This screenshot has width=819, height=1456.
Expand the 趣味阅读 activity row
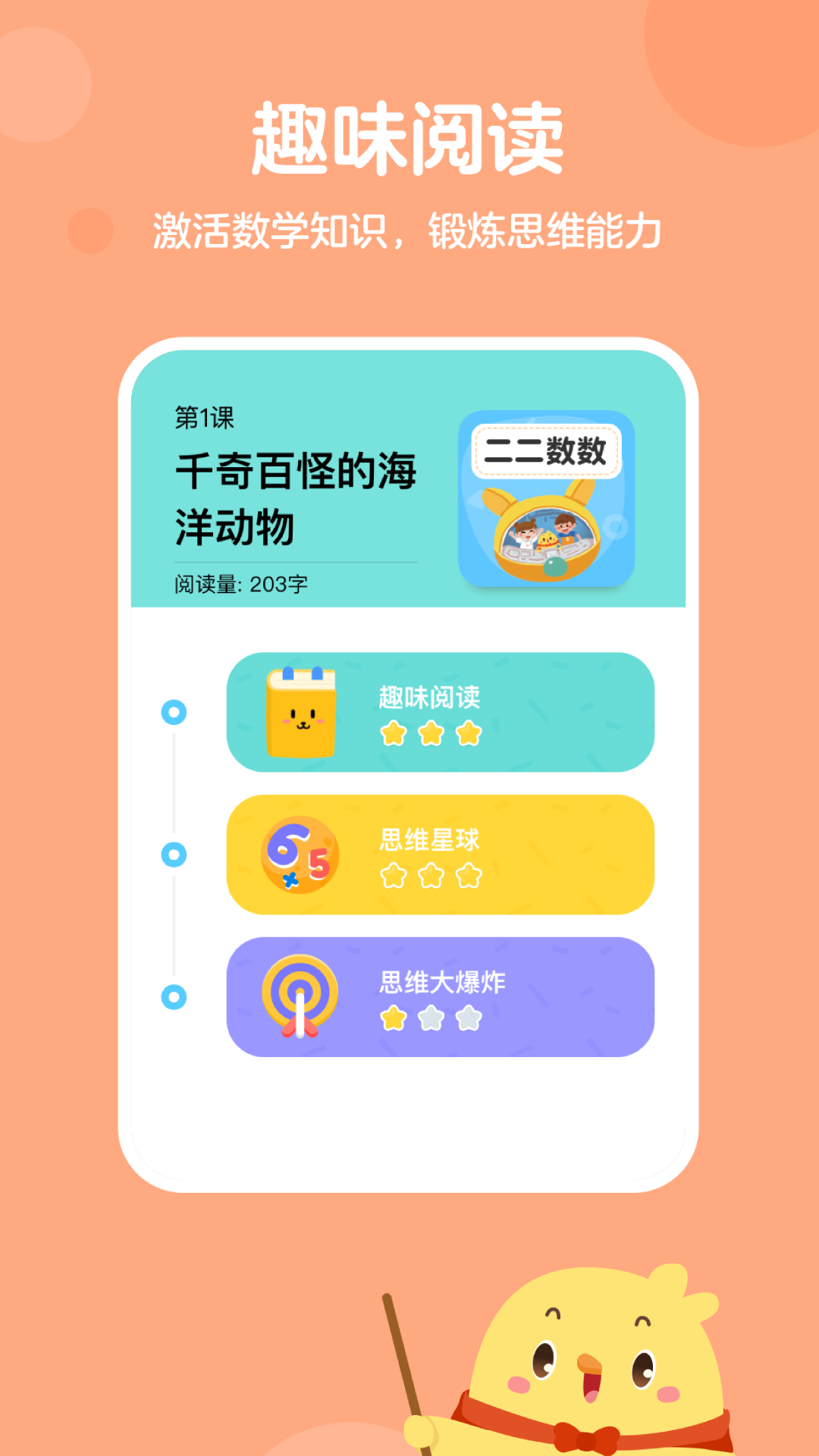(x=442, y=711)
